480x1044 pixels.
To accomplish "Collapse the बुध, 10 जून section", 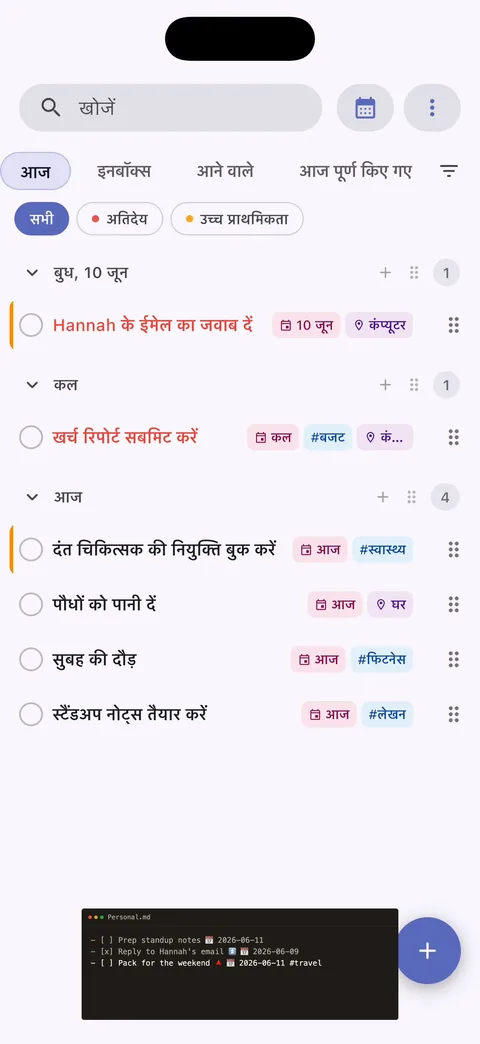I will tap(32, 272).
